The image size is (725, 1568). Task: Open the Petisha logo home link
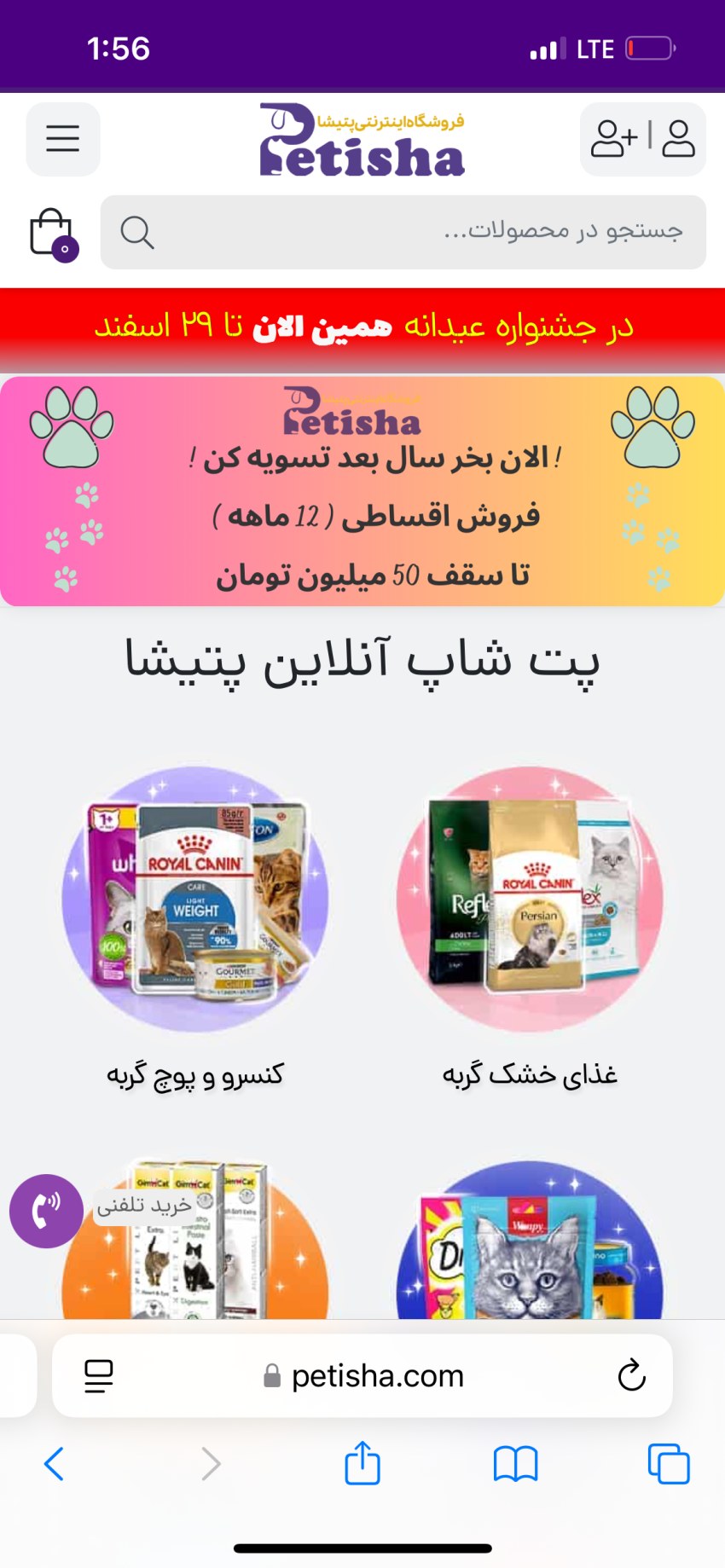pyautogui.click(x=362, y=141)
